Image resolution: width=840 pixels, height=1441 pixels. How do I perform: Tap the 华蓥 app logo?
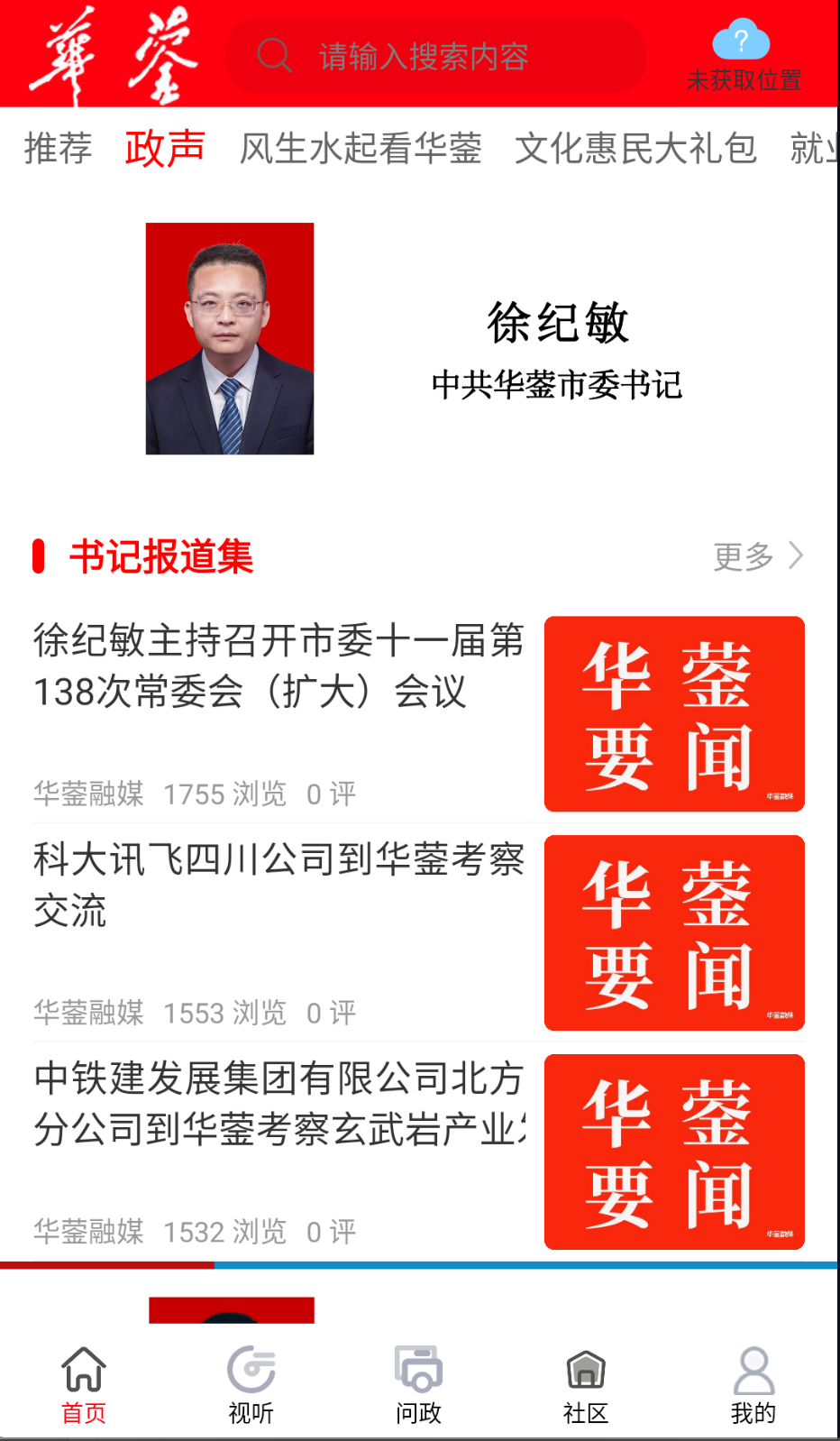[113, 54]
